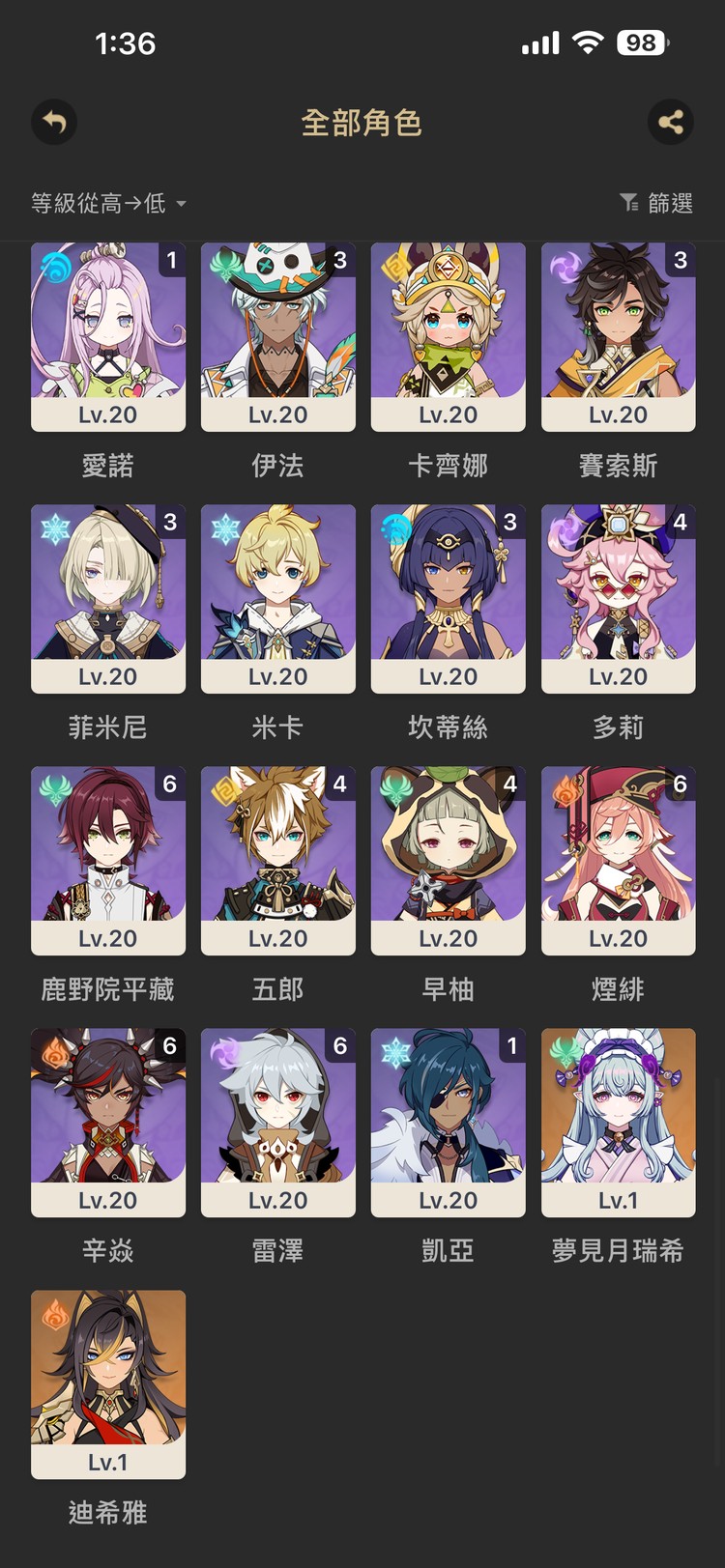Tap the 全部角色 title at the top
The width and height of the screenshot is (725, 1568).
coord(362,122)
